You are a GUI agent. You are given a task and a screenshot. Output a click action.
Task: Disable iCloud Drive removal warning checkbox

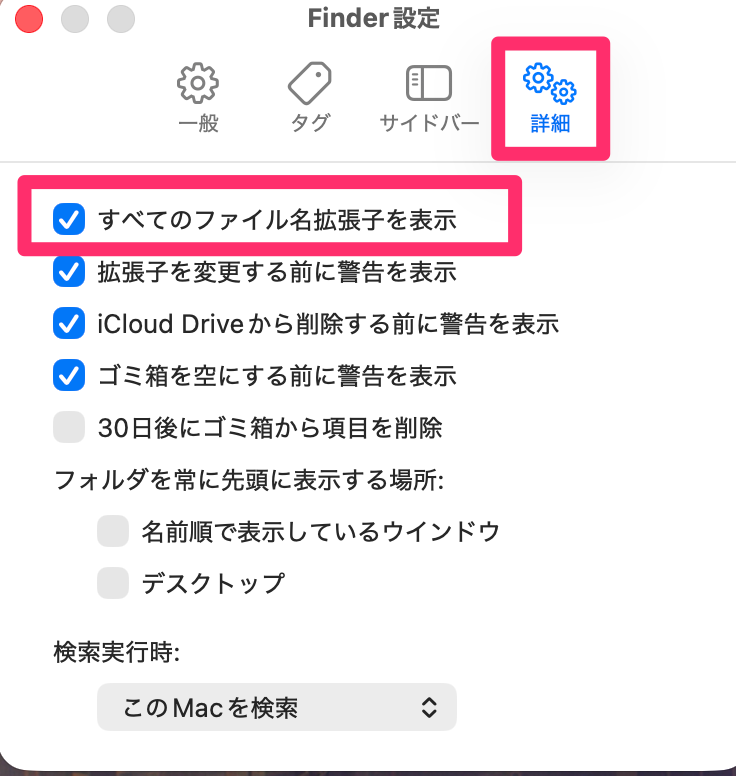tap(69, 323)
